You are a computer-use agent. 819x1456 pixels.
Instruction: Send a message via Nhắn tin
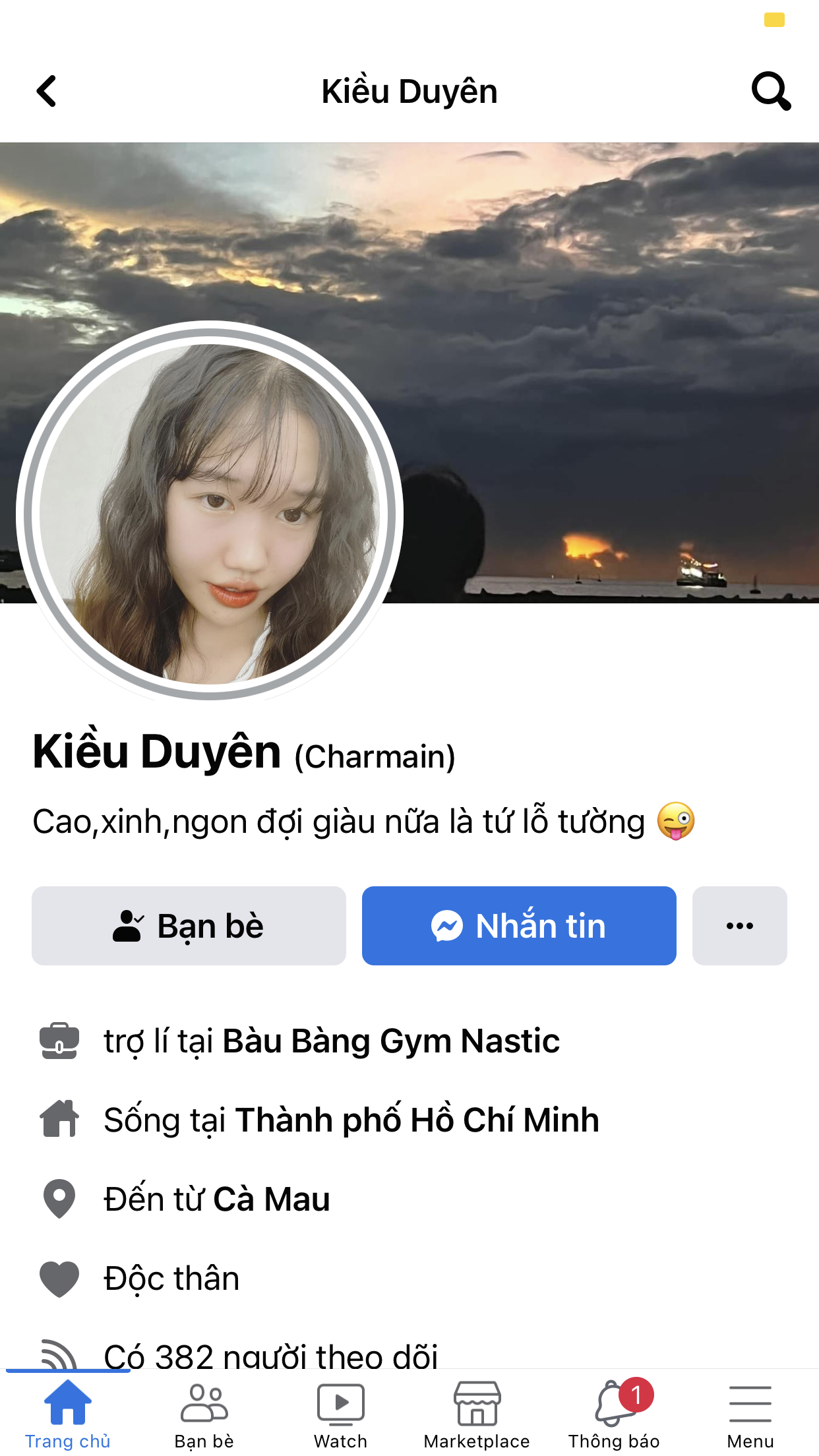tap(519, 926)
